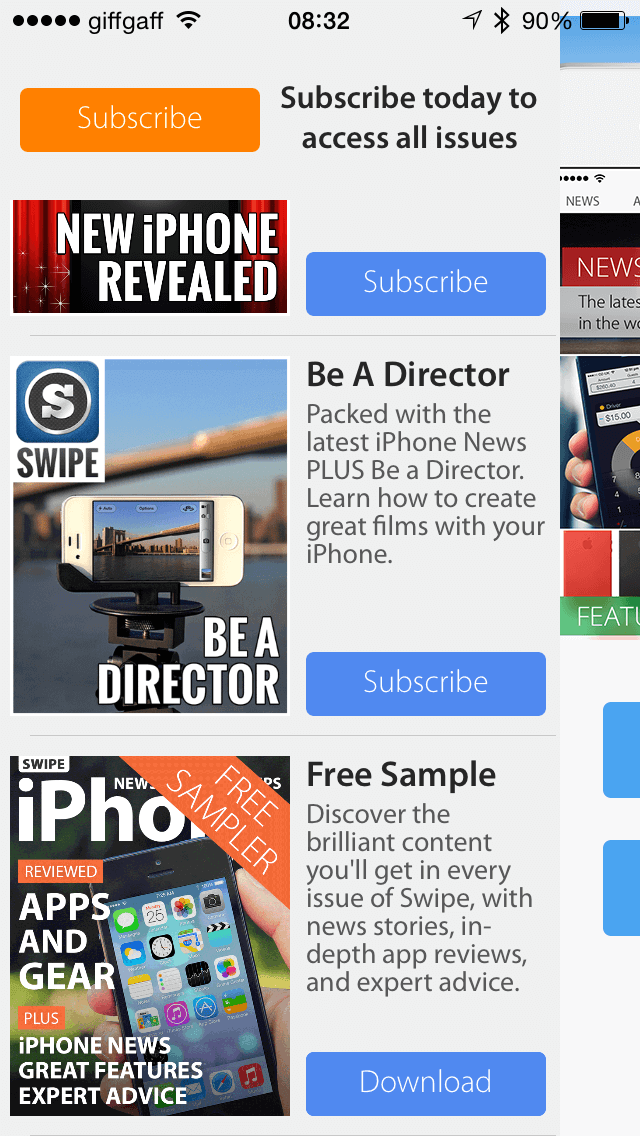Tap the orange Subscribe button

click(x=140, y=120)
